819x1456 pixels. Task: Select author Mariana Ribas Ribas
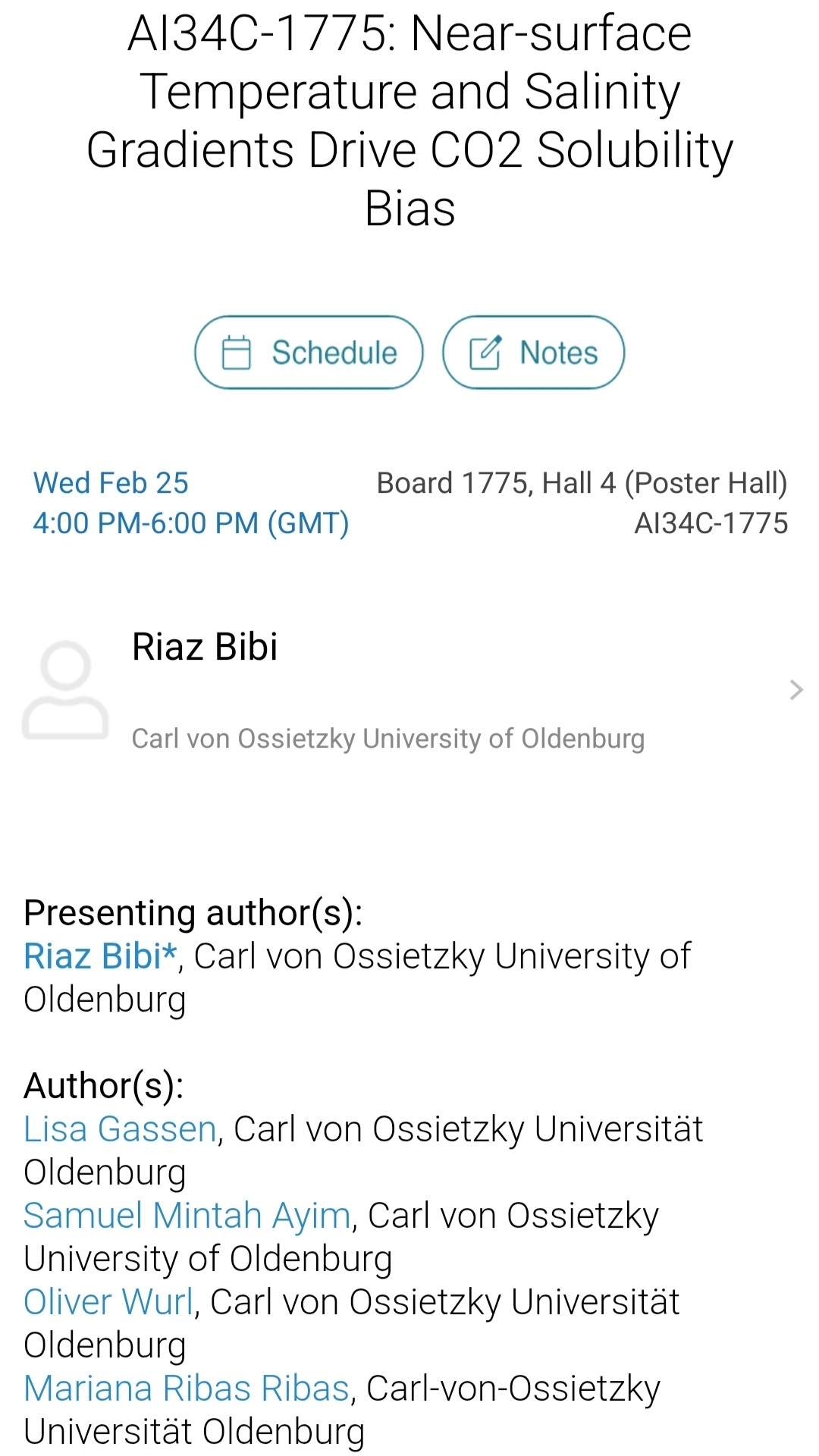click(187, 1389)
